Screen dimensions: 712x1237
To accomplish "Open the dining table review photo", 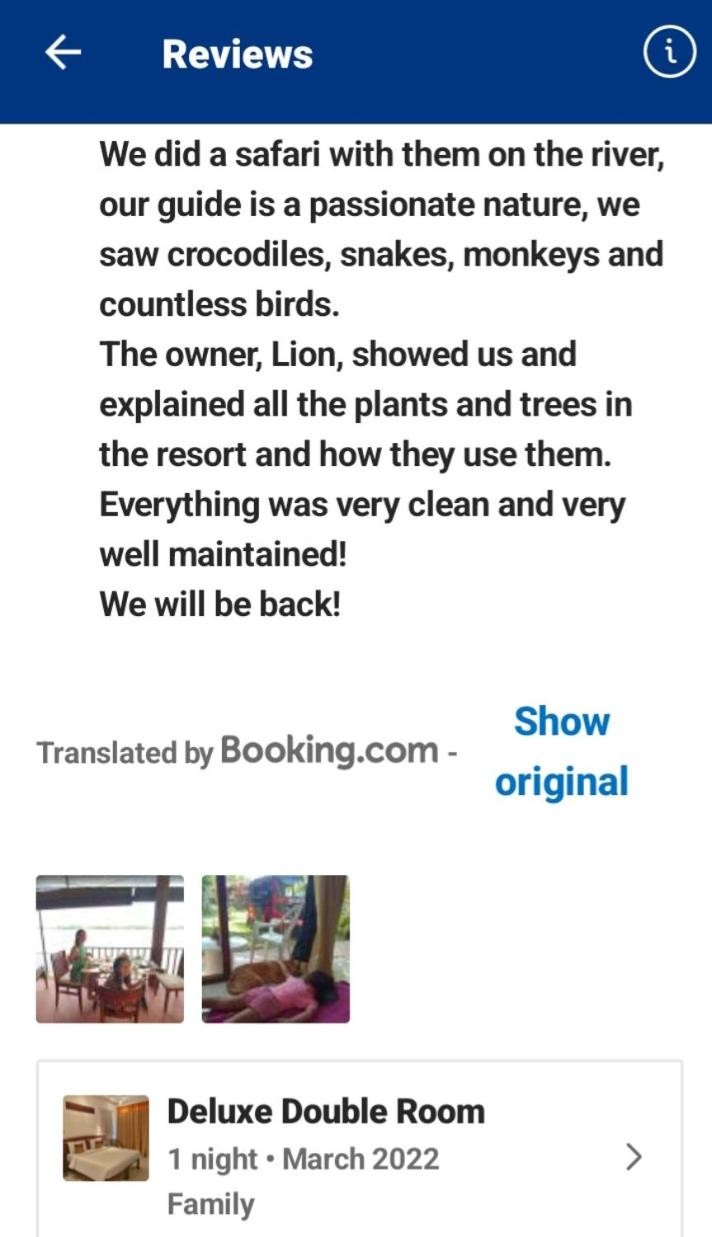I will 110,949.
